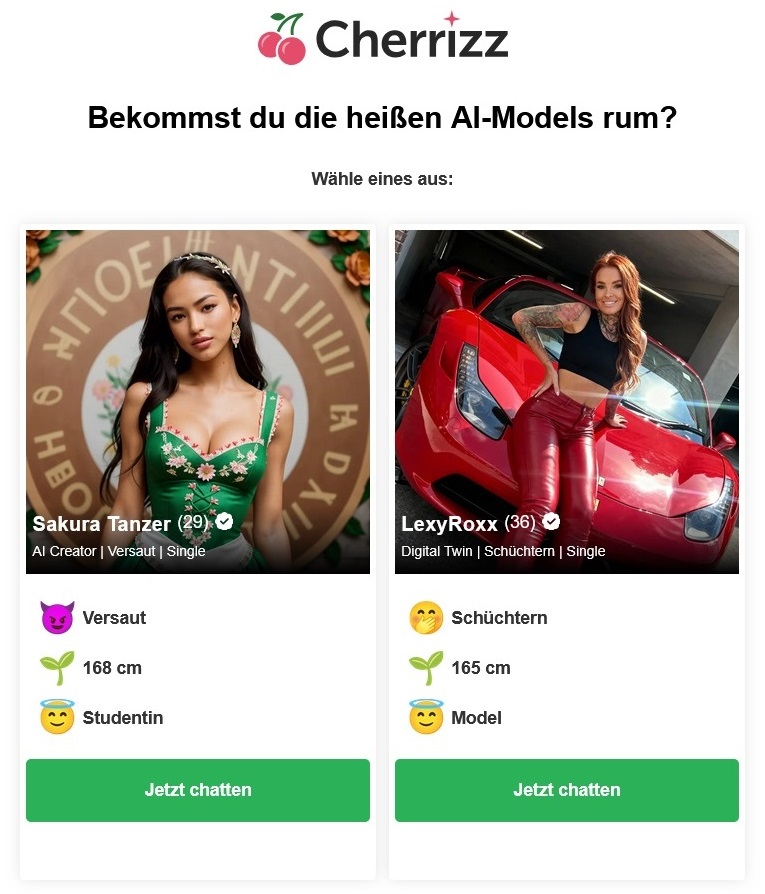Open Sakura Tanzer's profile picture card

tap(197, 400)
